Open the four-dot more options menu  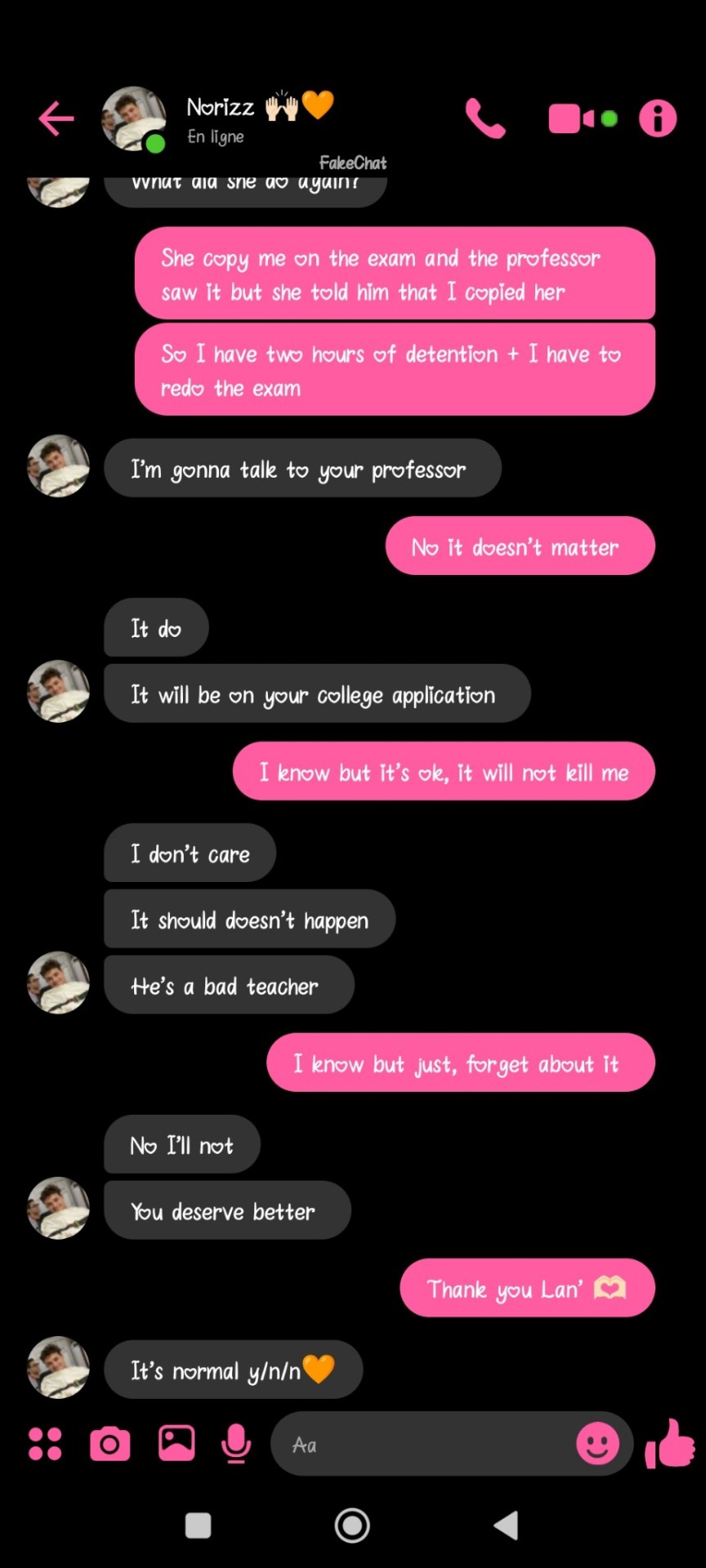[x=45, y=1443]
